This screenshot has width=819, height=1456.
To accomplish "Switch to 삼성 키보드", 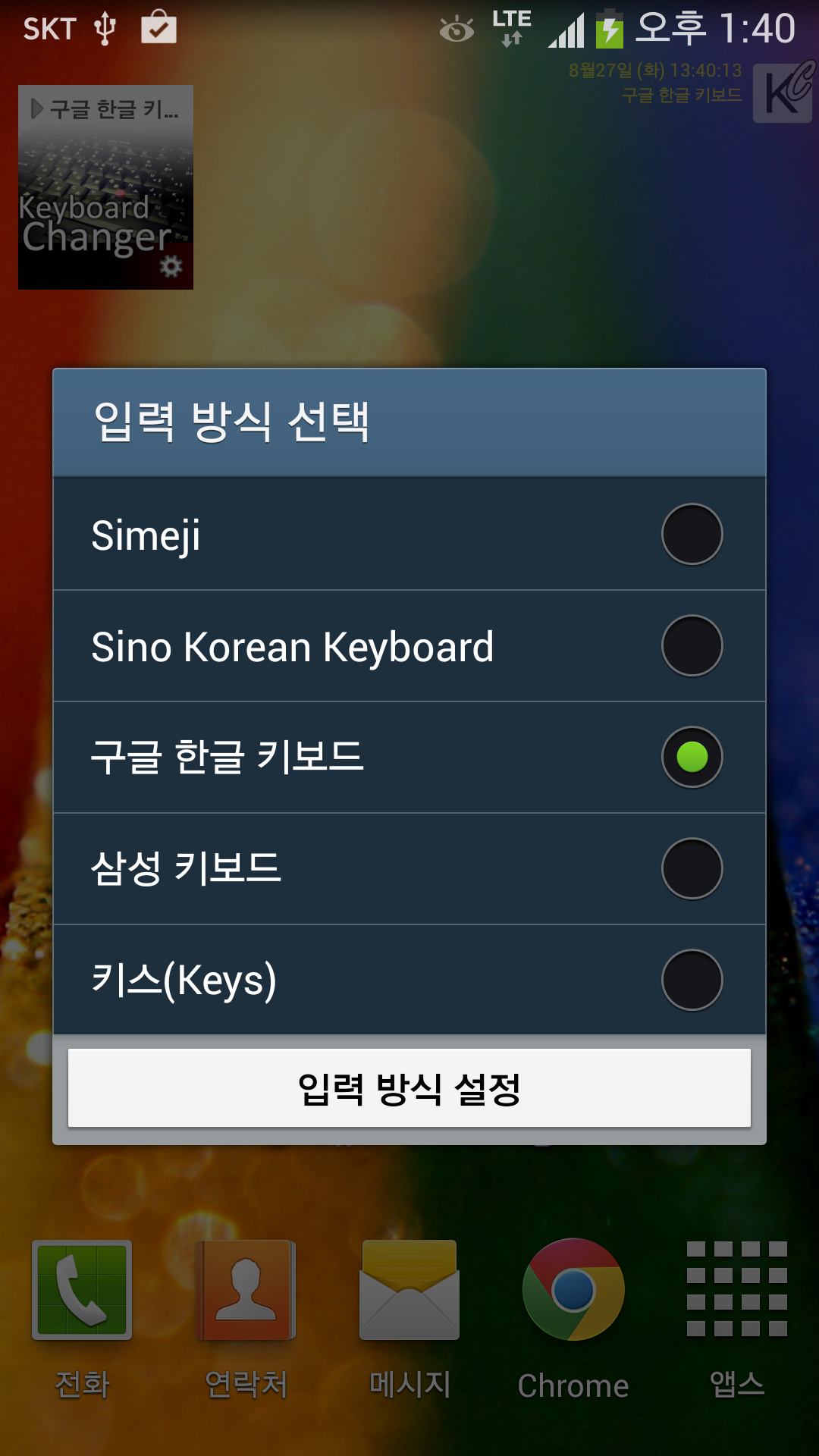I will [409, 868].
